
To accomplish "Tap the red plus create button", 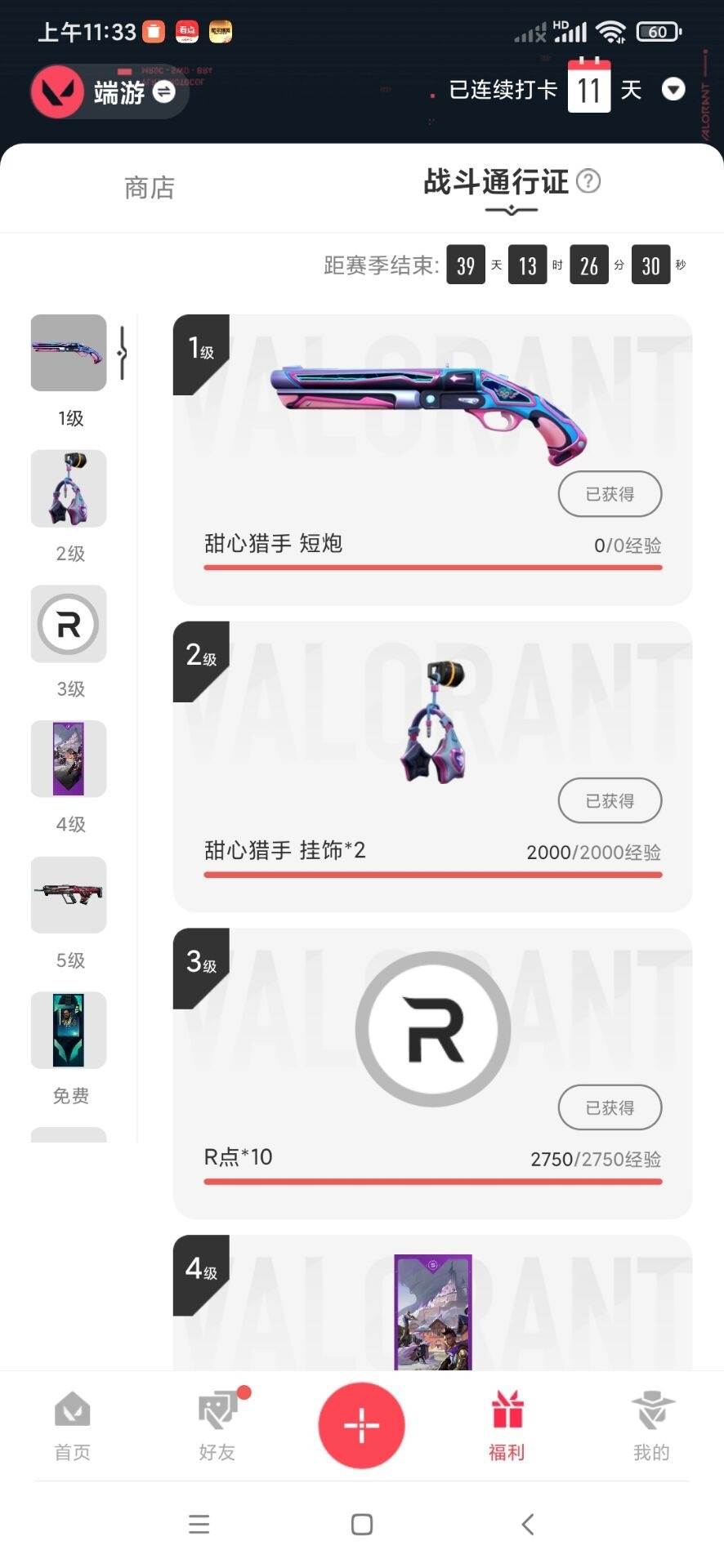I will [361, 1426].
